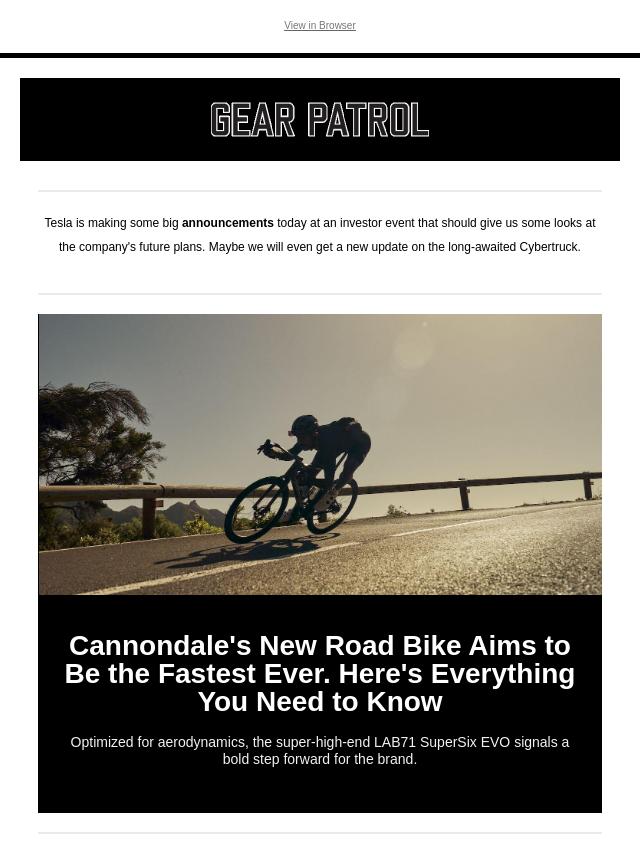Read the Cannondale's New Road Bike article
640x854 pixels.
tap(319, 673)
